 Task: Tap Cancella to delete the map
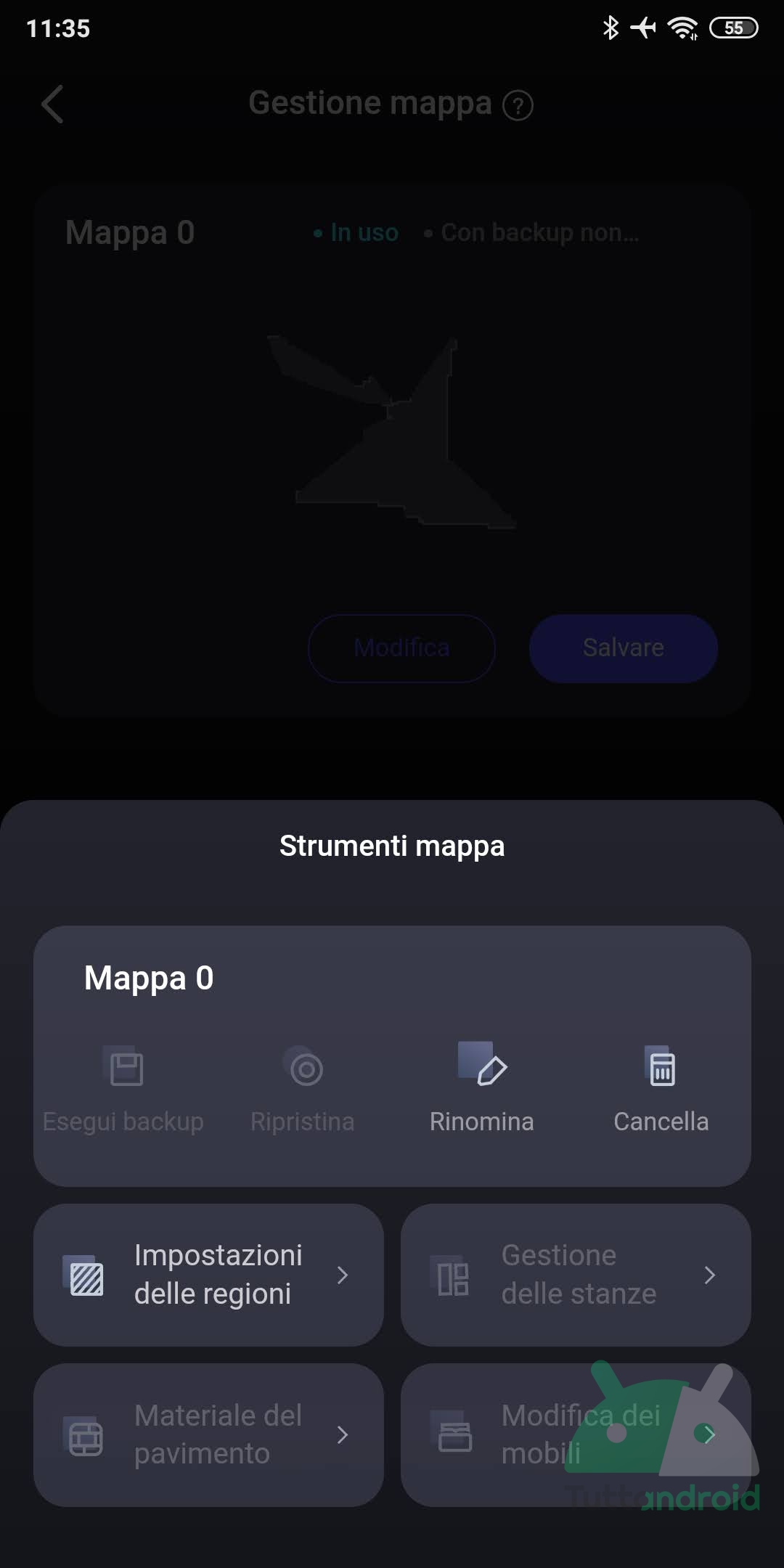(x=661, y=1087)
